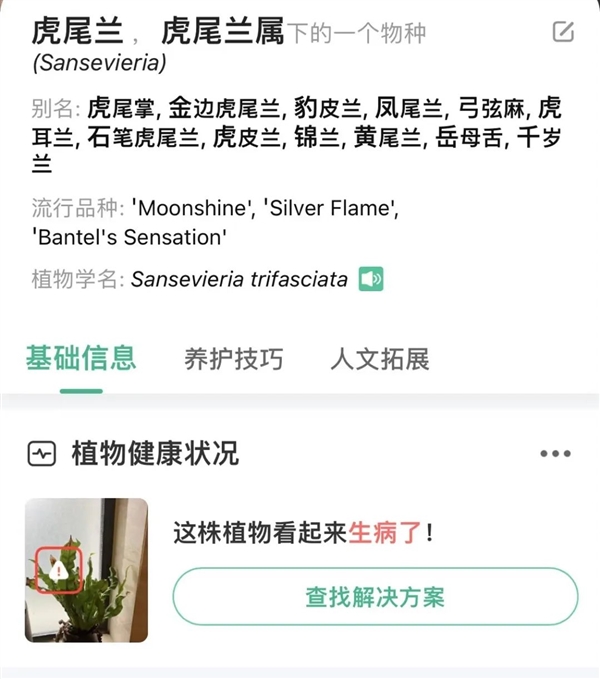Open the 人文拓展 tab

379,360
